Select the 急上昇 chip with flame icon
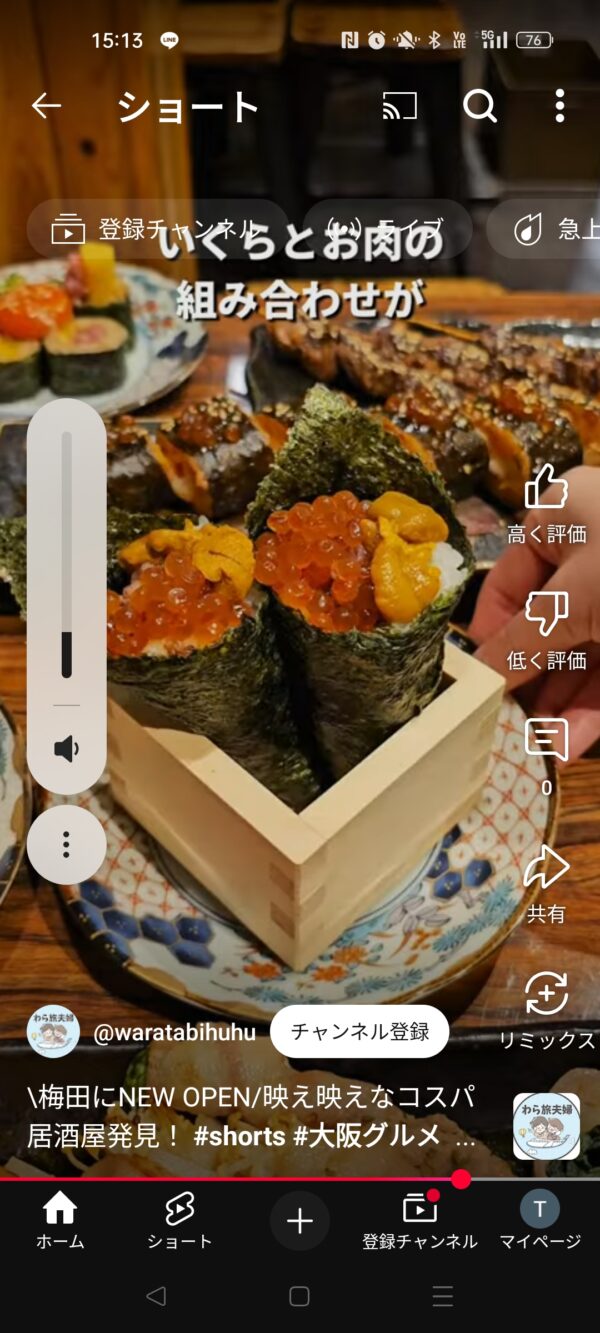 click(546, 229)
